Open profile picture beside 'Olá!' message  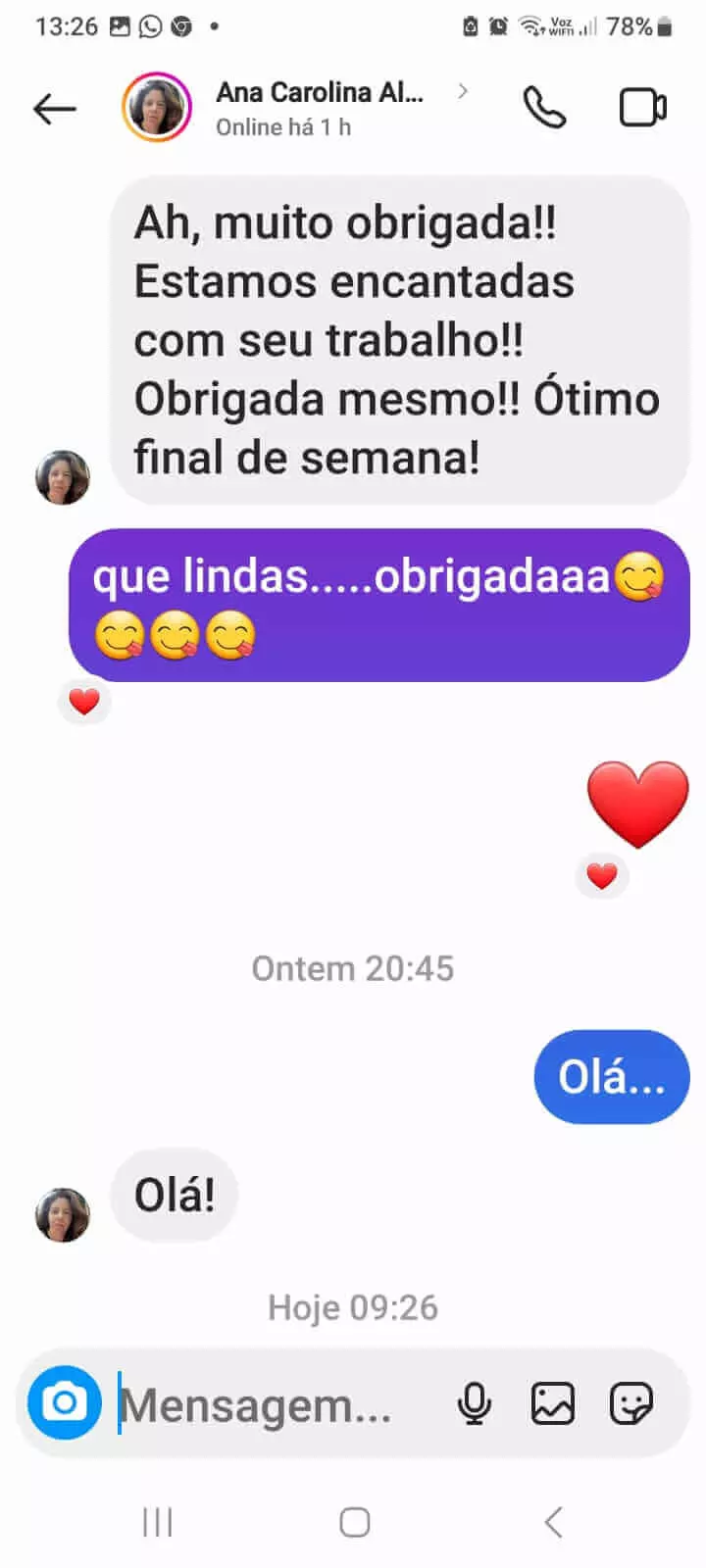[63, 1215]
